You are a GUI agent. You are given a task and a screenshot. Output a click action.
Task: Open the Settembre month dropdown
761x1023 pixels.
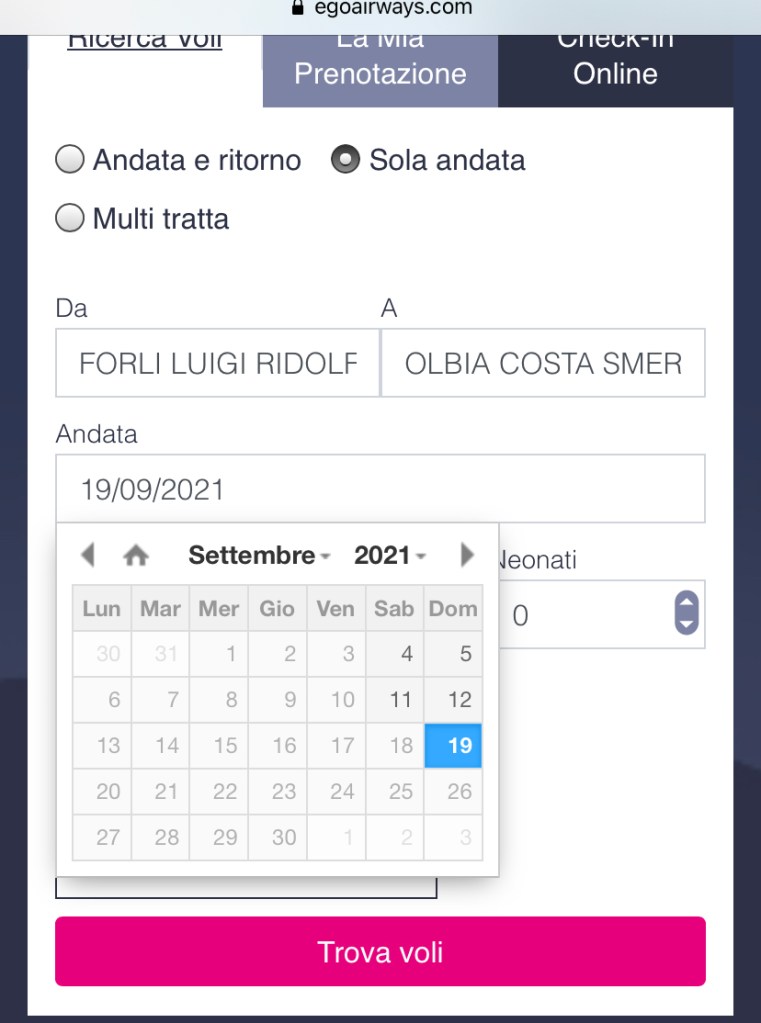[x=260, y=555]
